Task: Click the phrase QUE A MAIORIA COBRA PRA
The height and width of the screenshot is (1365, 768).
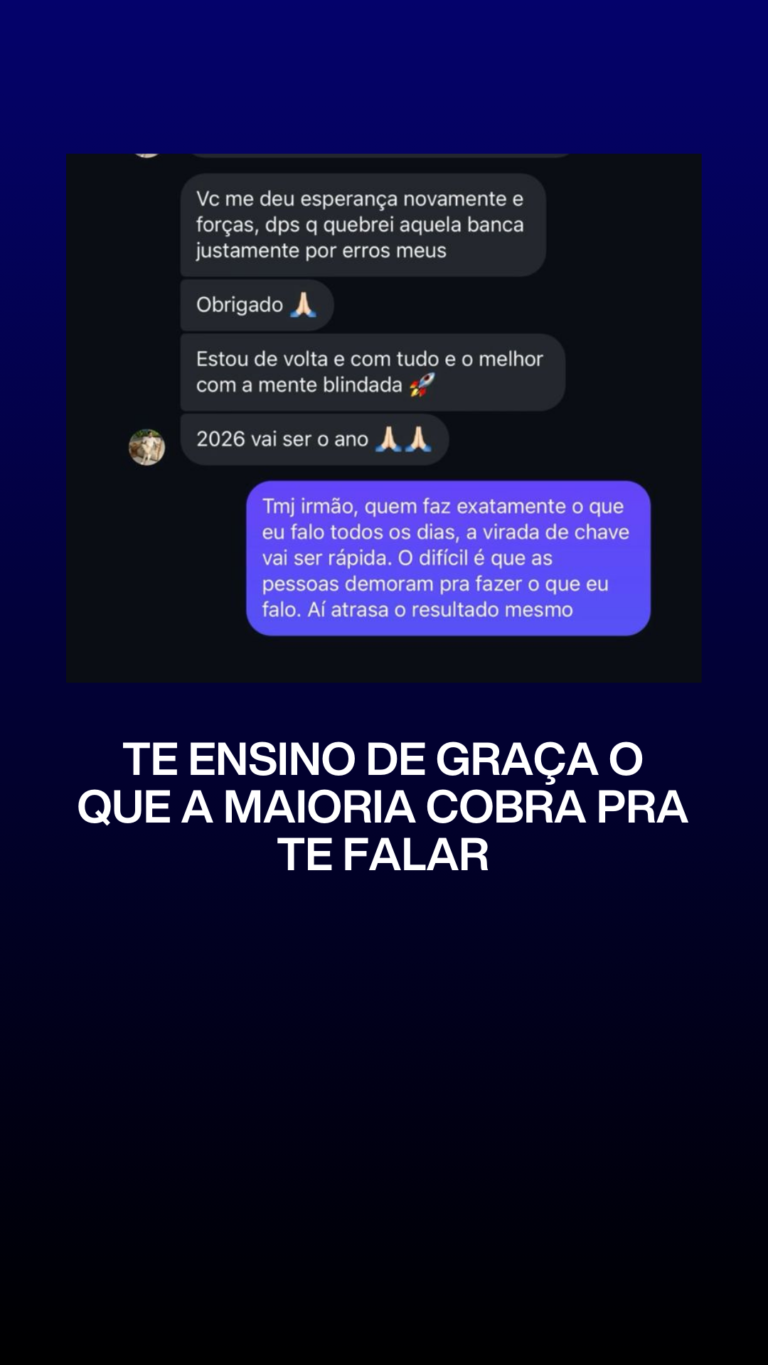Action: pos(383,806)
